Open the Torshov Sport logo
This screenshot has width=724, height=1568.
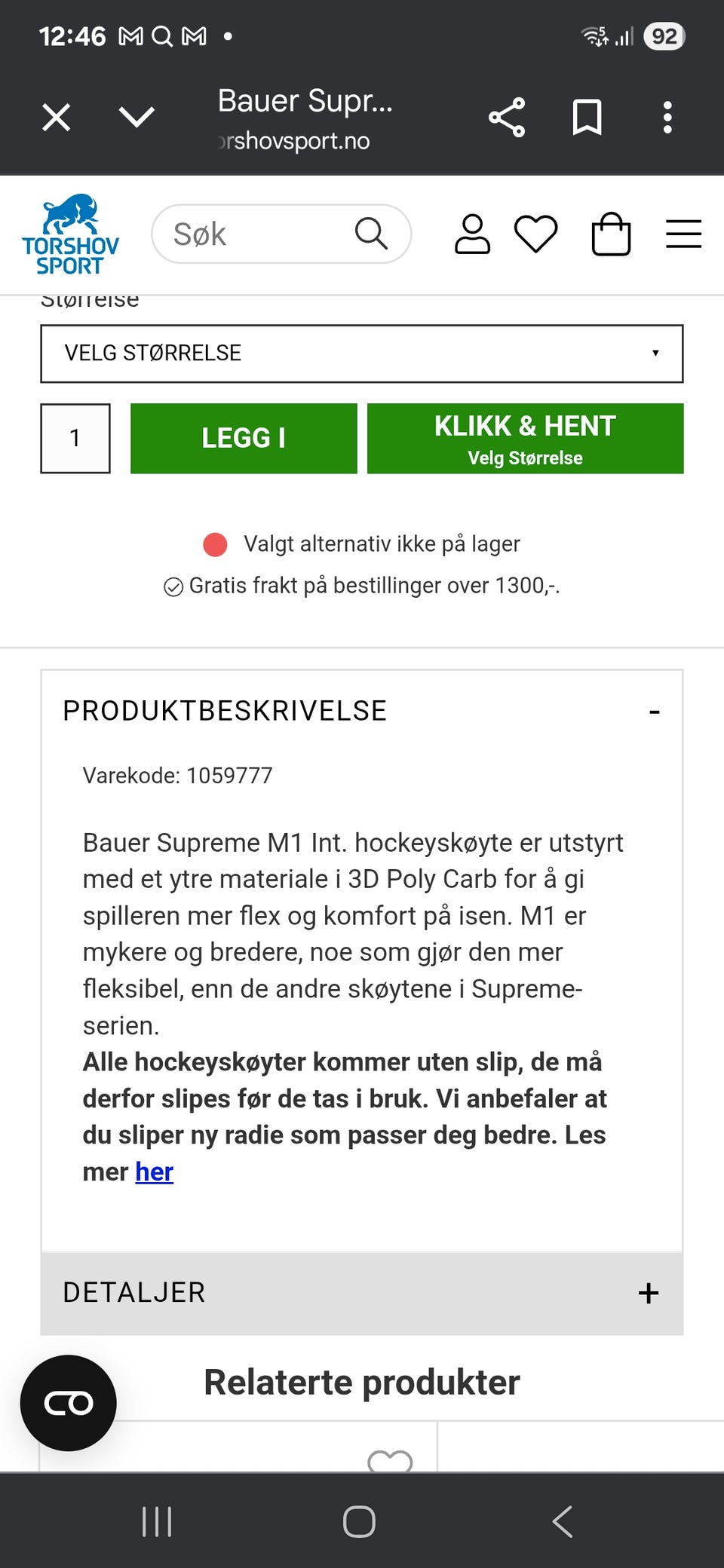pyautogui.click(x=70, y=234)
